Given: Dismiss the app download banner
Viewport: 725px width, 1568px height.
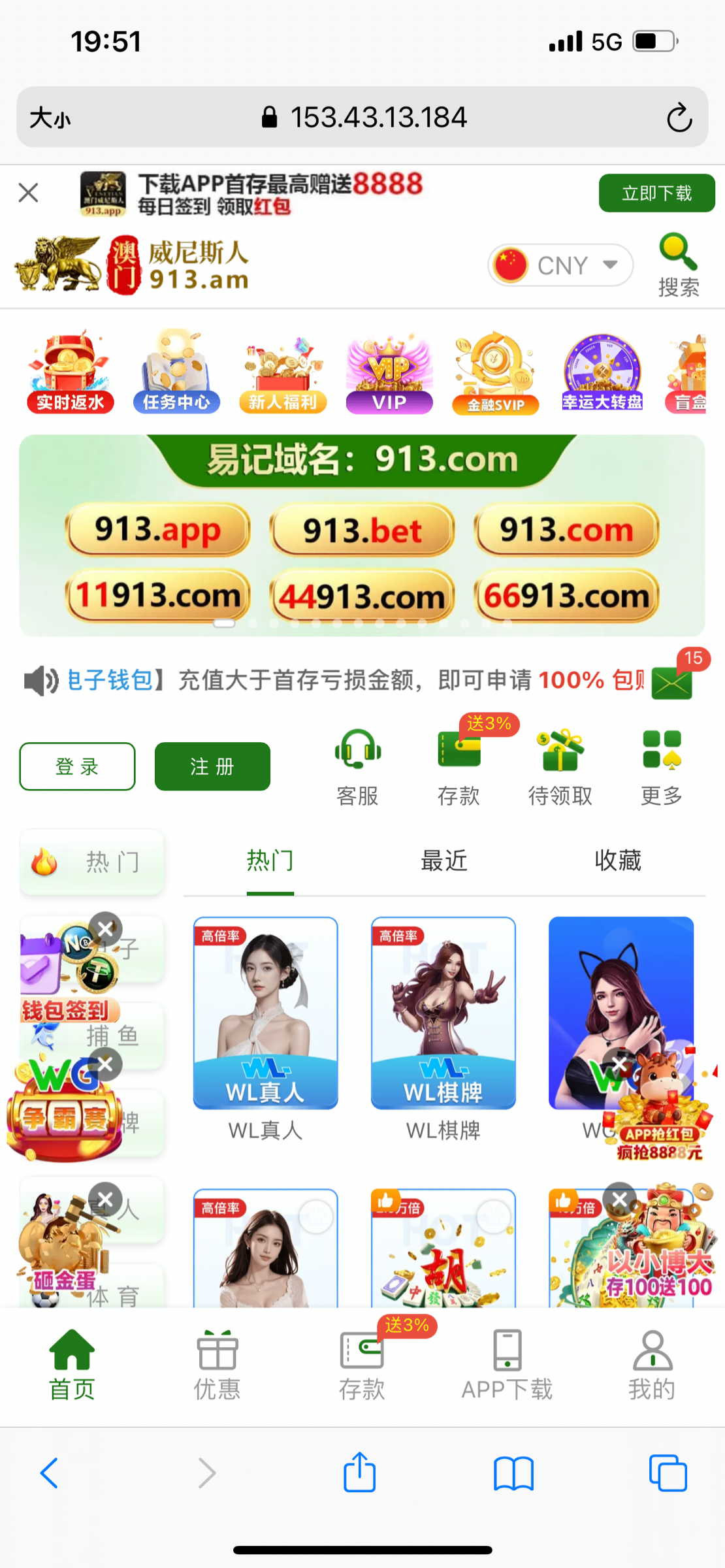Looking at the screenshot, I should click(x=29, y=193).
